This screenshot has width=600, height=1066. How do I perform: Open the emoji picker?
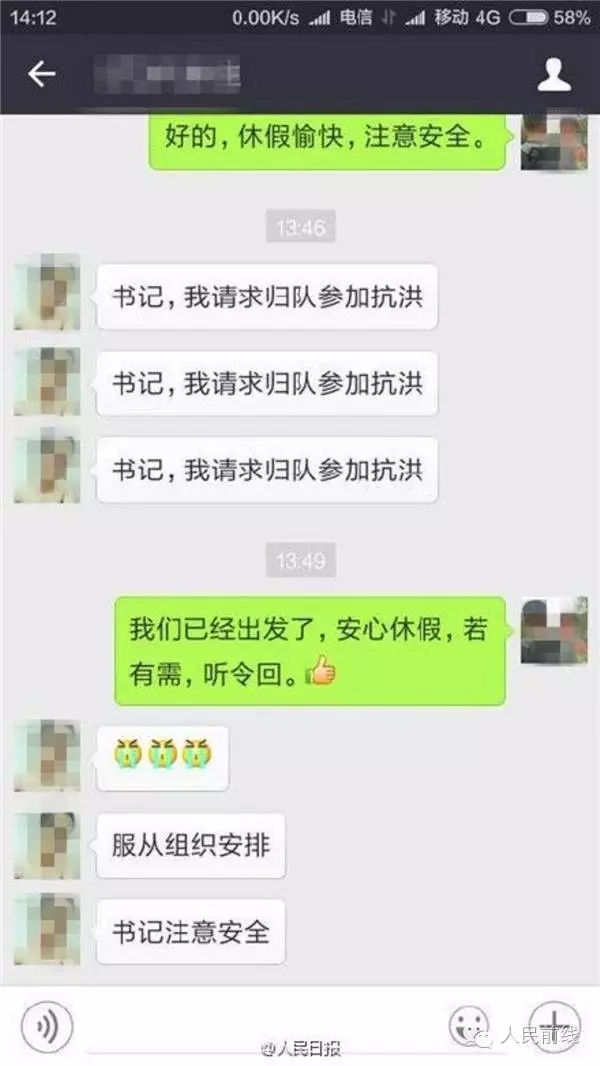point(468,1025)
